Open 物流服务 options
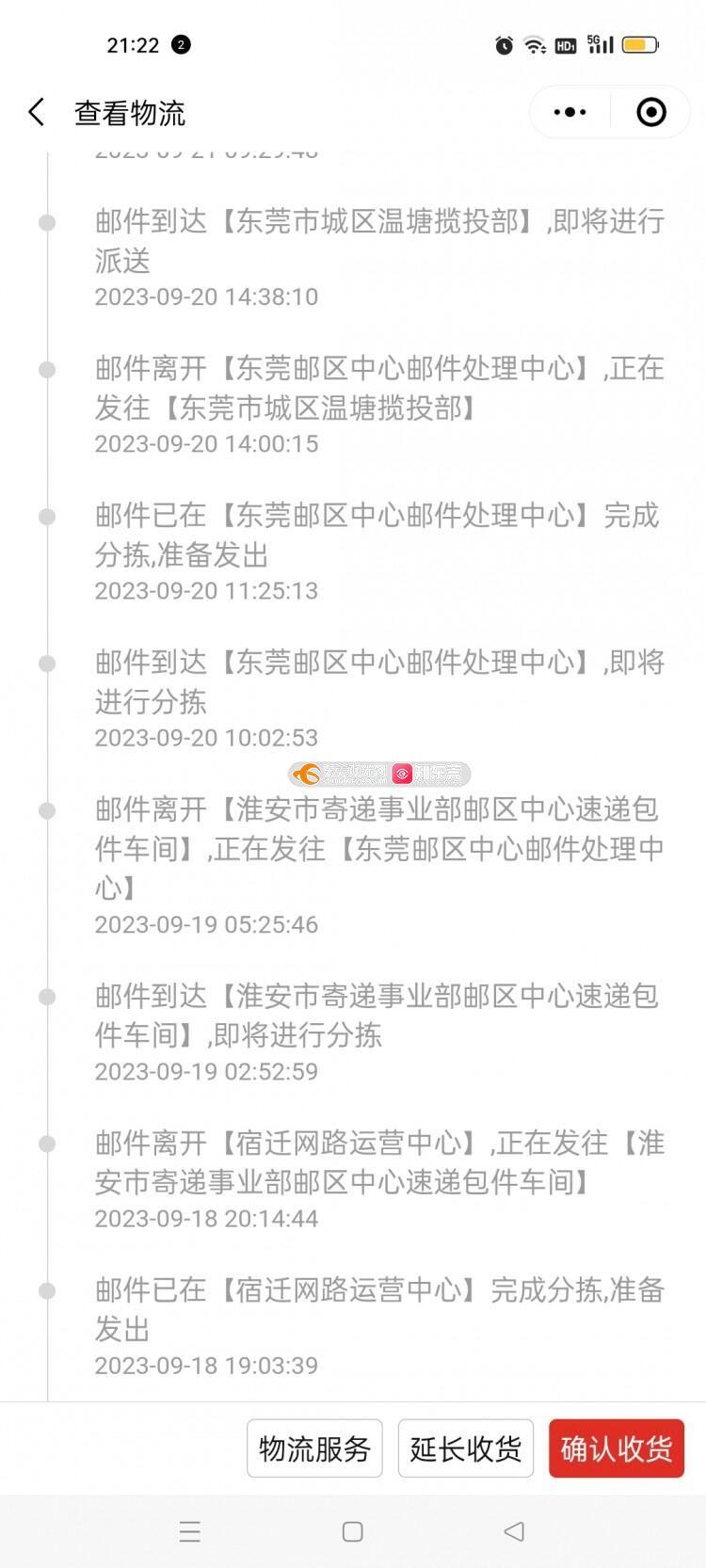Viewport: 706px width, 1568px height. coord(314,1448)
